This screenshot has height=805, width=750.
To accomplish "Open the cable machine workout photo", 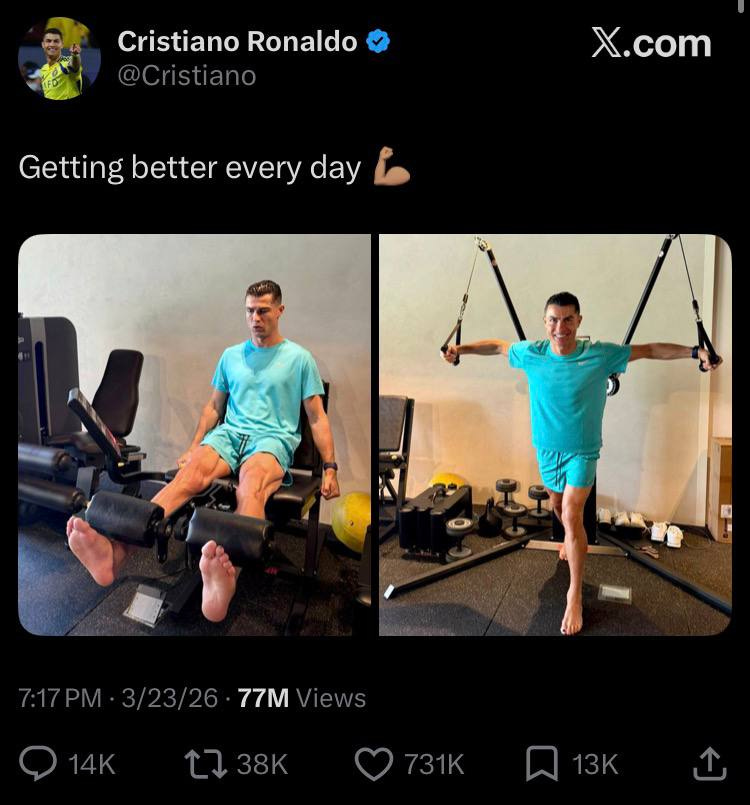I will click(555, 435).
